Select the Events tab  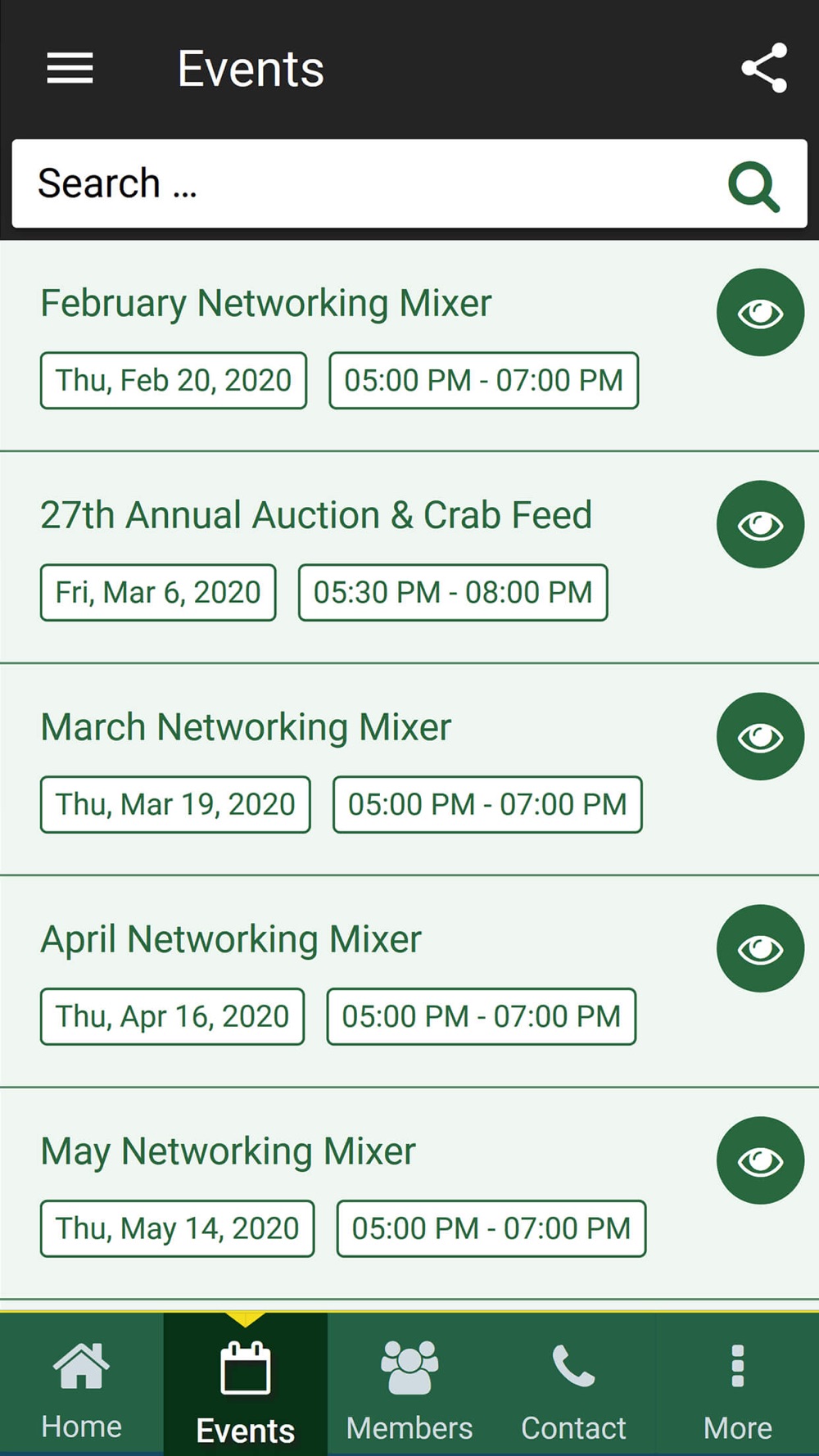click(x=246, y=1384)
